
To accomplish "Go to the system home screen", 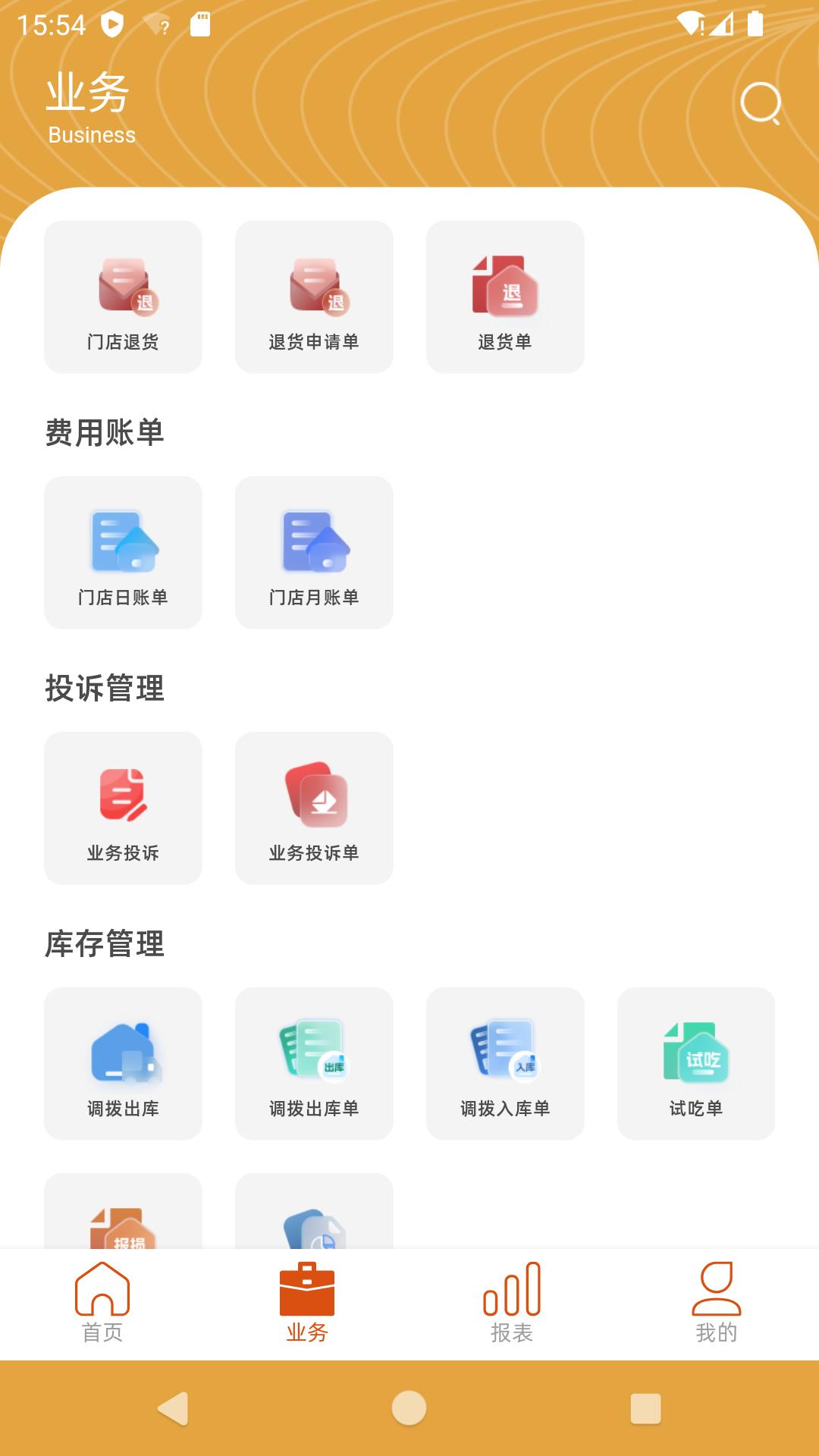I will (x=409, y=1409).
